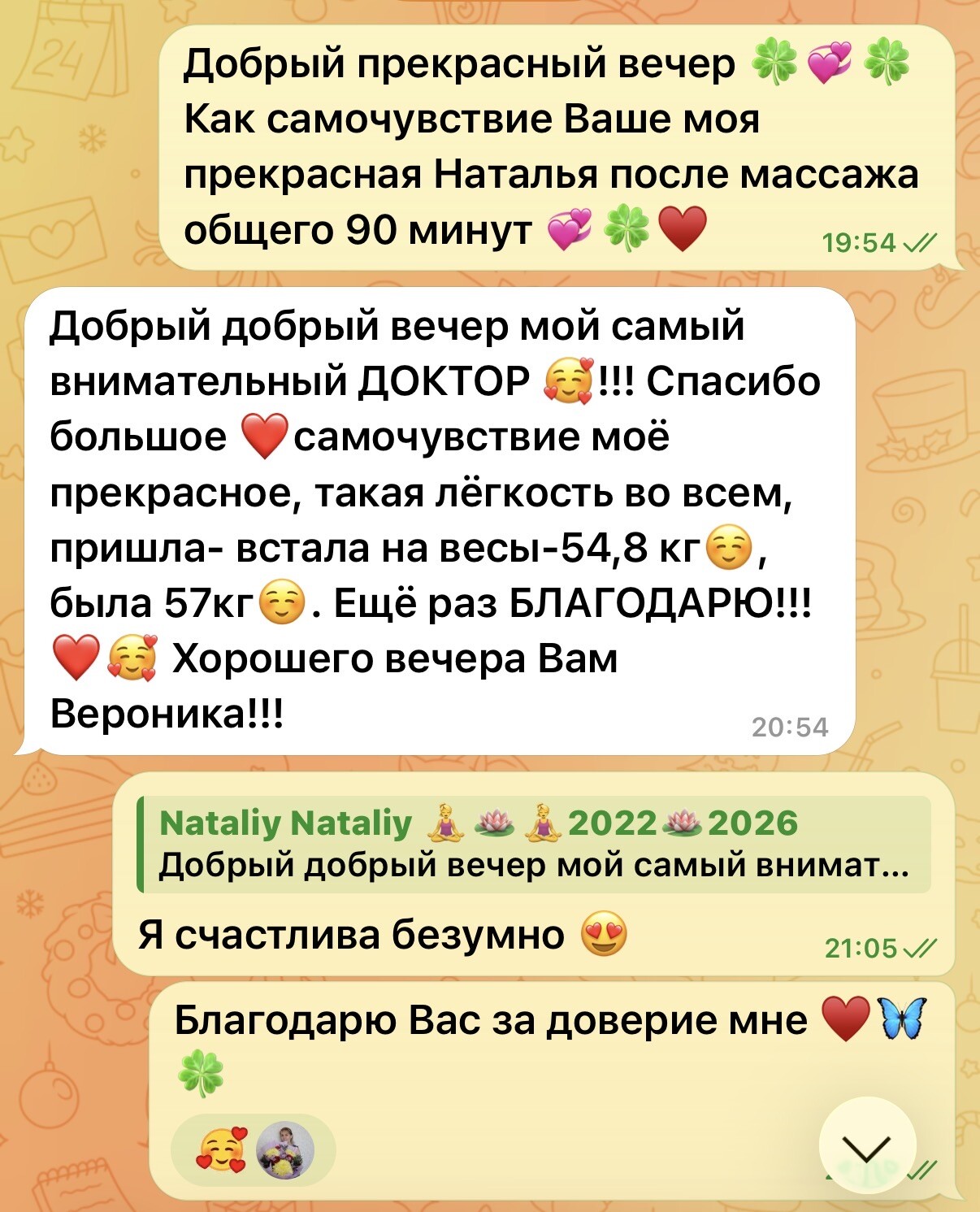980x1212 pixels.
Task: Open the quoted reply from Nataliy Nataliy
Action: click(534, 844)
